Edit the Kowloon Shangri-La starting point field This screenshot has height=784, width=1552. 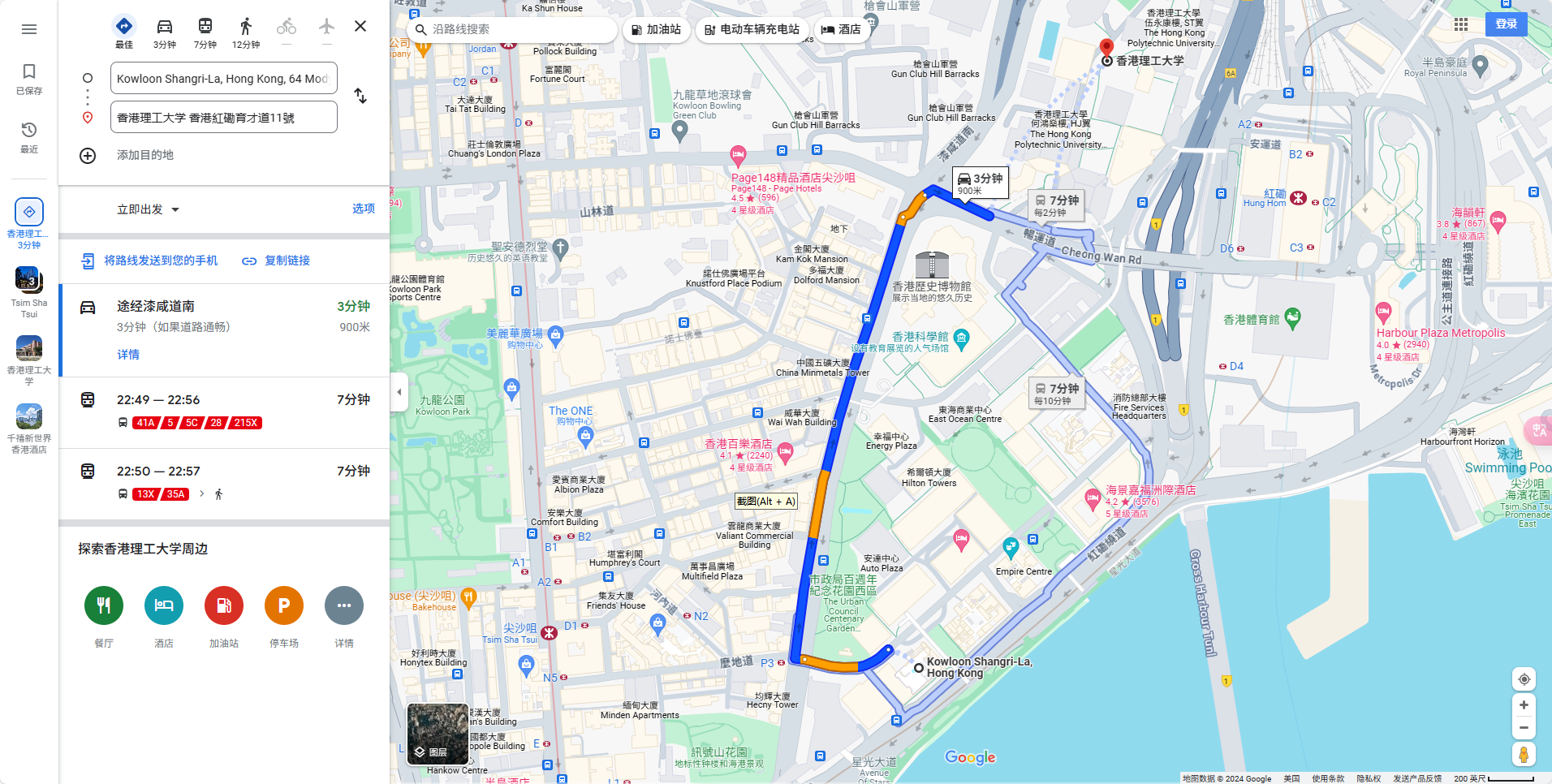pyautogui.click(x=222, y=79)
